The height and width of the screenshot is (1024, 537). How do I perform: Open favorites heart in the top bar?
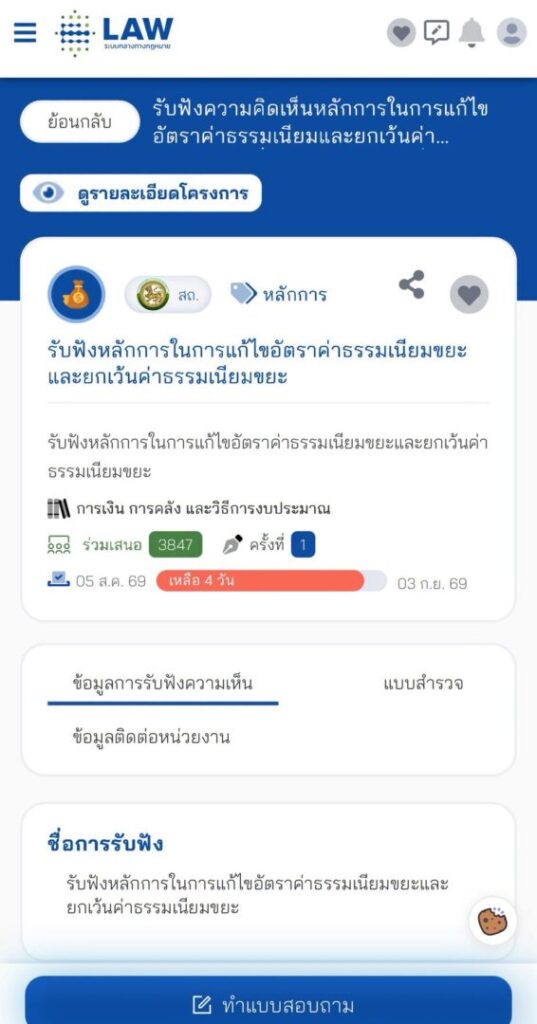coord(401,32)
